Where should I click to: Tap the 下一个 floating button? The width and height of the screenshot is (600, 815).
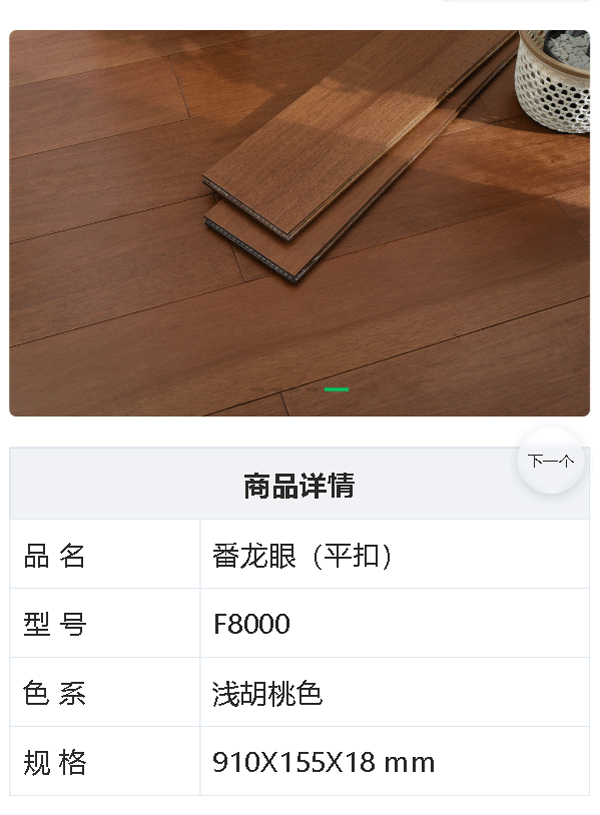[x=551, y=461]
